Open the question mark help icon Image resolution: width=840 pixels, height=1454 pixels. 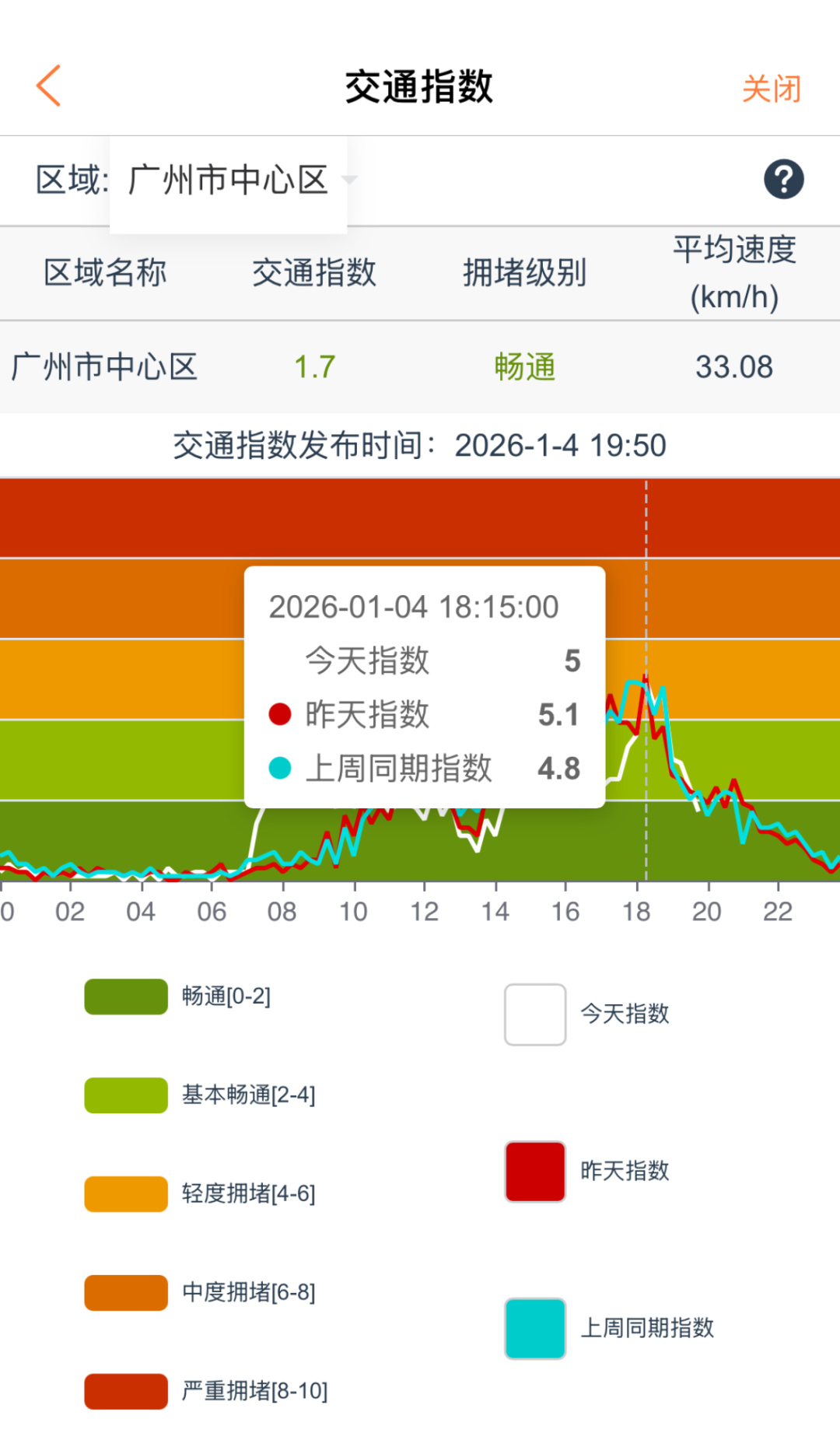(x=783, y=180)
